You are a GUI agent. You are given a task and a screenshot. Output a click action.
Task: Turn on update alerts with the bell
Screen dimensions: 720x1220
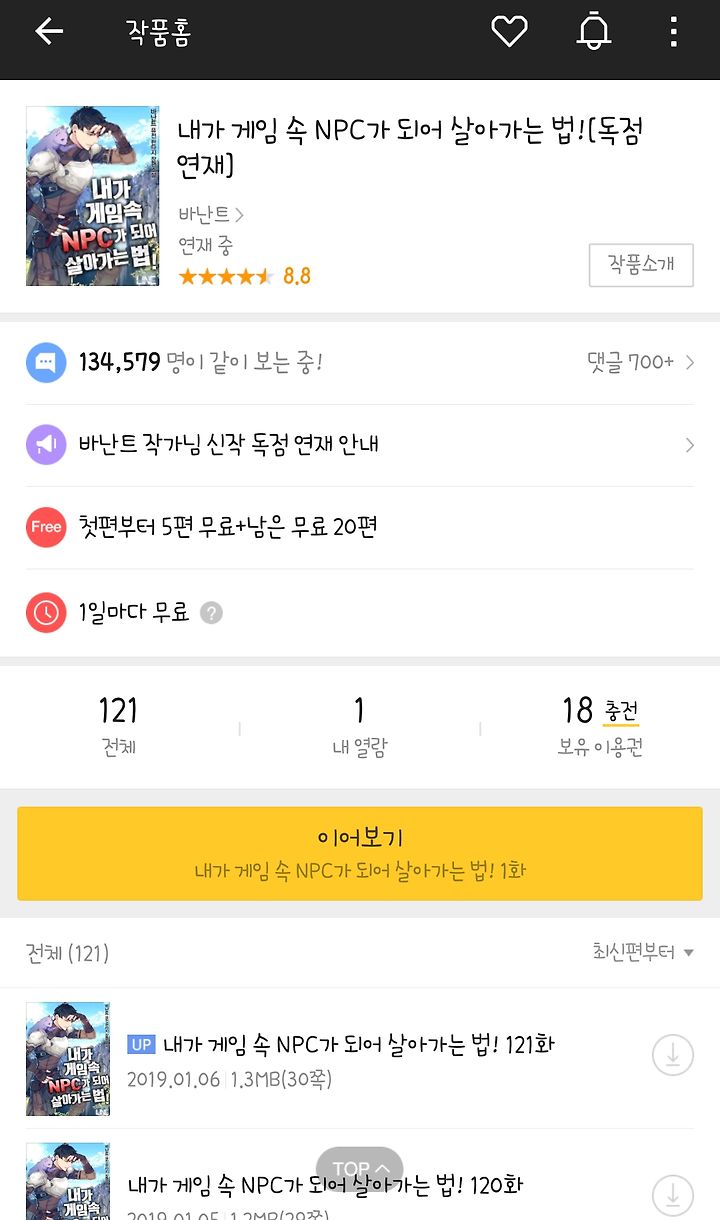coord(593,32)
